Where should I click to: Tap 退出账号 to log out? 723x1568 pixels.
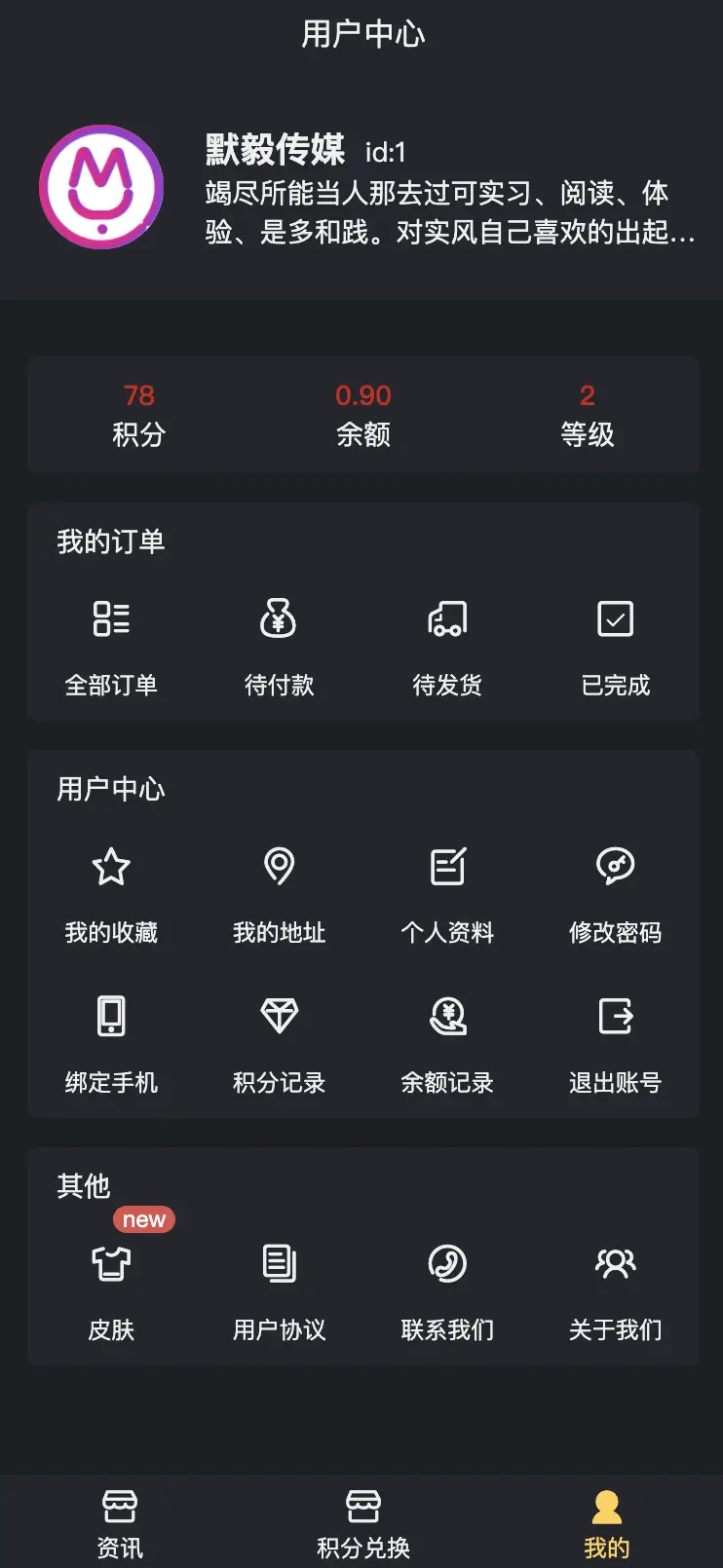tap(615, 1045)
